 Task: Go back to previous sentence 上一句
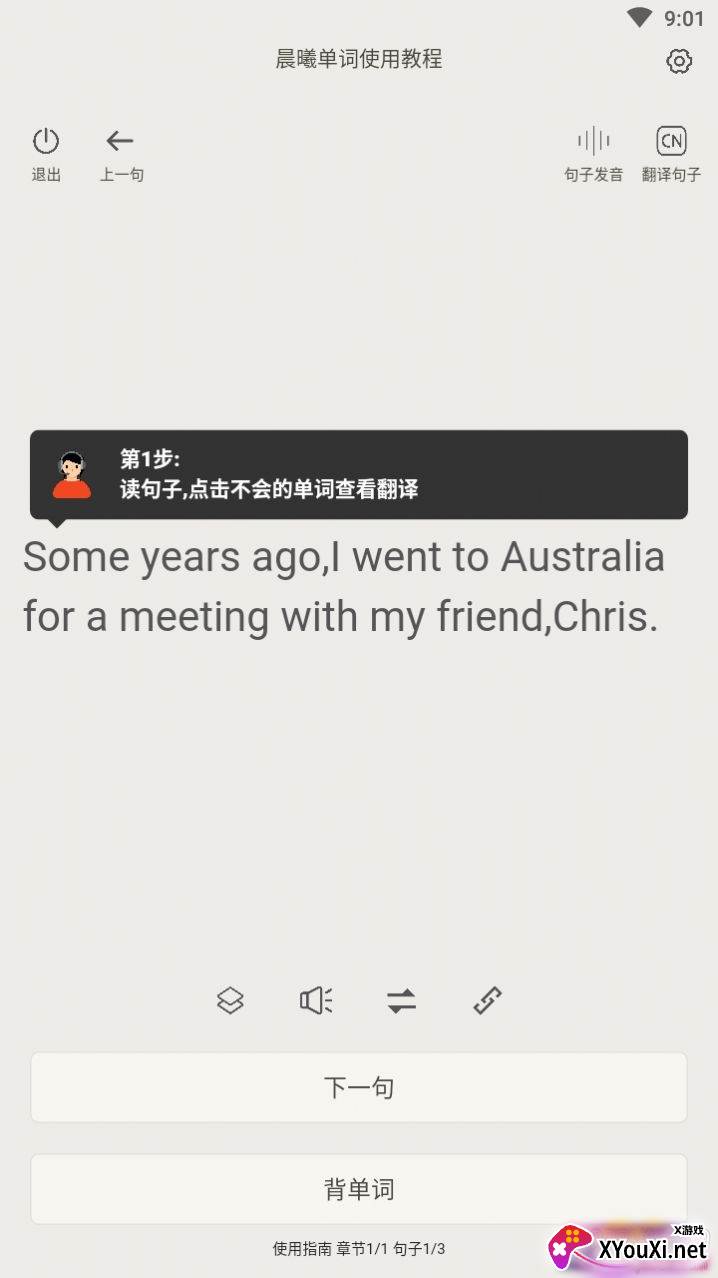[x=121, y=154]
